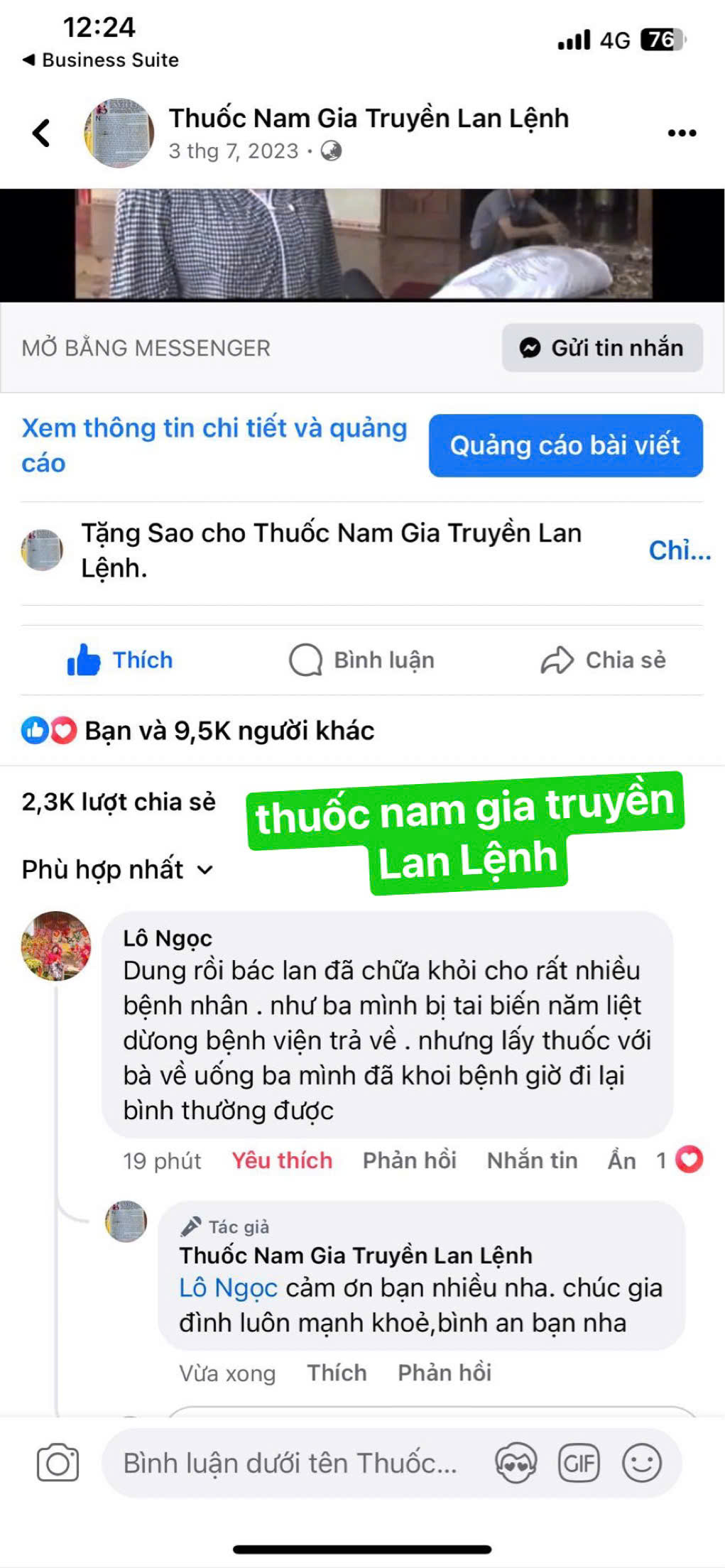The height and width of the screenshot is (1568, 725).
Task: Reply to Lô Ngọc's comment
Action: pos(409,1160)
